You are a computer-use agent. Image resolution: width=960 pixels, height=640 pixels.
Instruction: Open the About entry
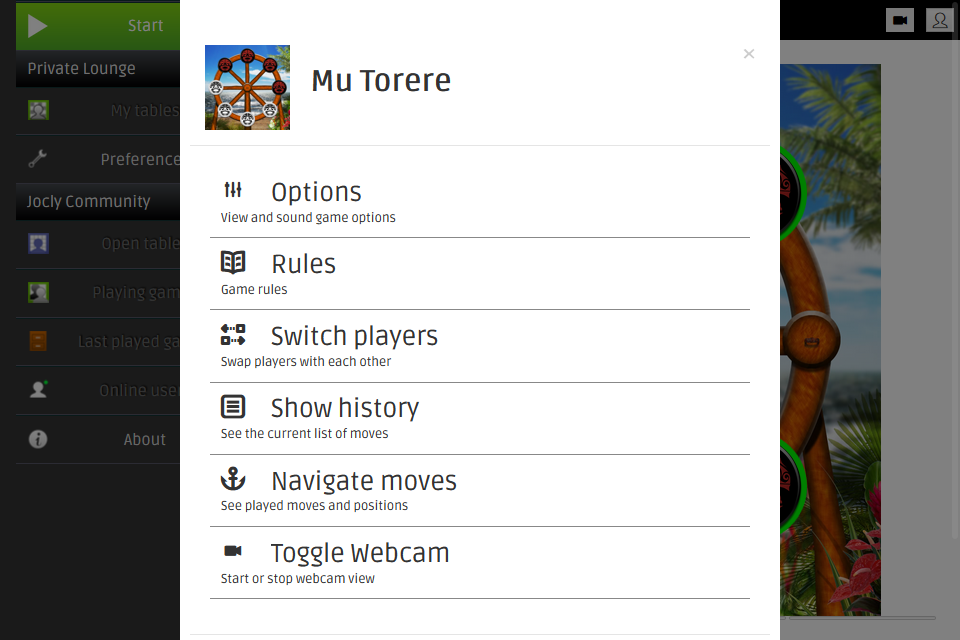coord(98,439)
